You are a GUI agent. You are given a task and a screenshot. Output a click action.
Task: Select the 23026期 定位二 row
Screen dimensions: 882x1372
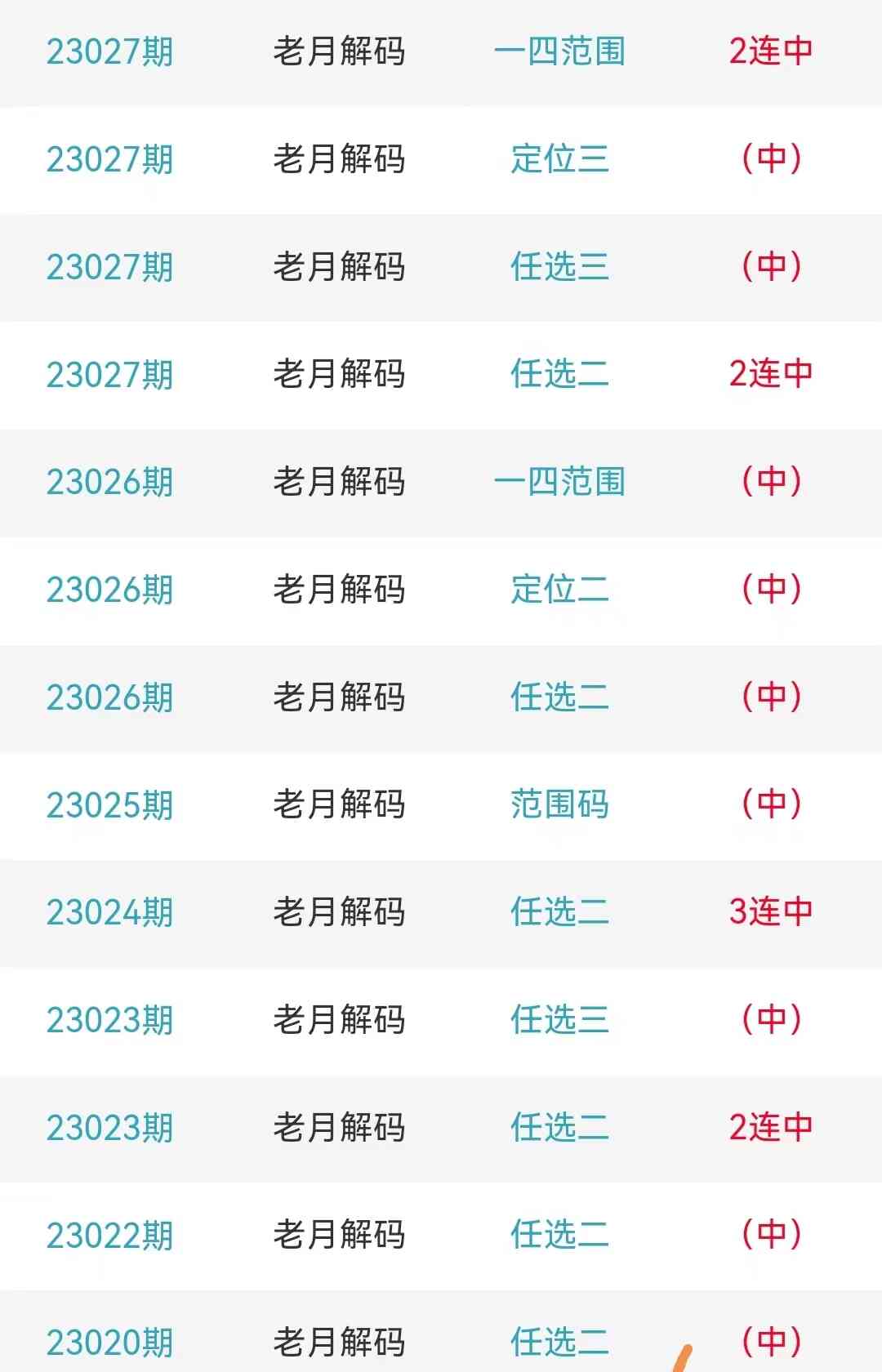click(x=559, y=590)
